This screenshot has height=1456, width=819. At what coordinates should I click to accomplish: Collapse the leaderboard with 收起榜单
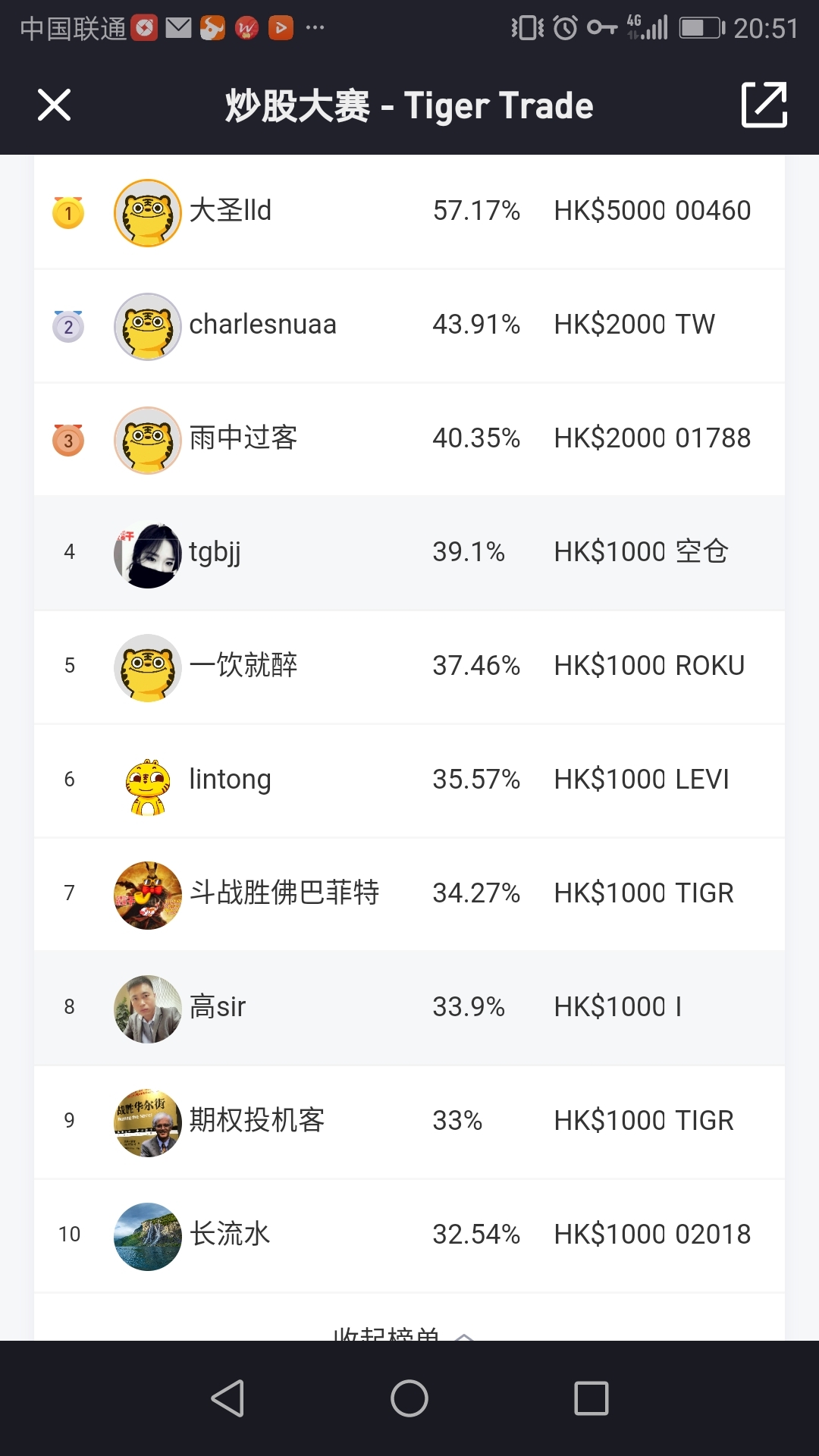(403, 1332)
